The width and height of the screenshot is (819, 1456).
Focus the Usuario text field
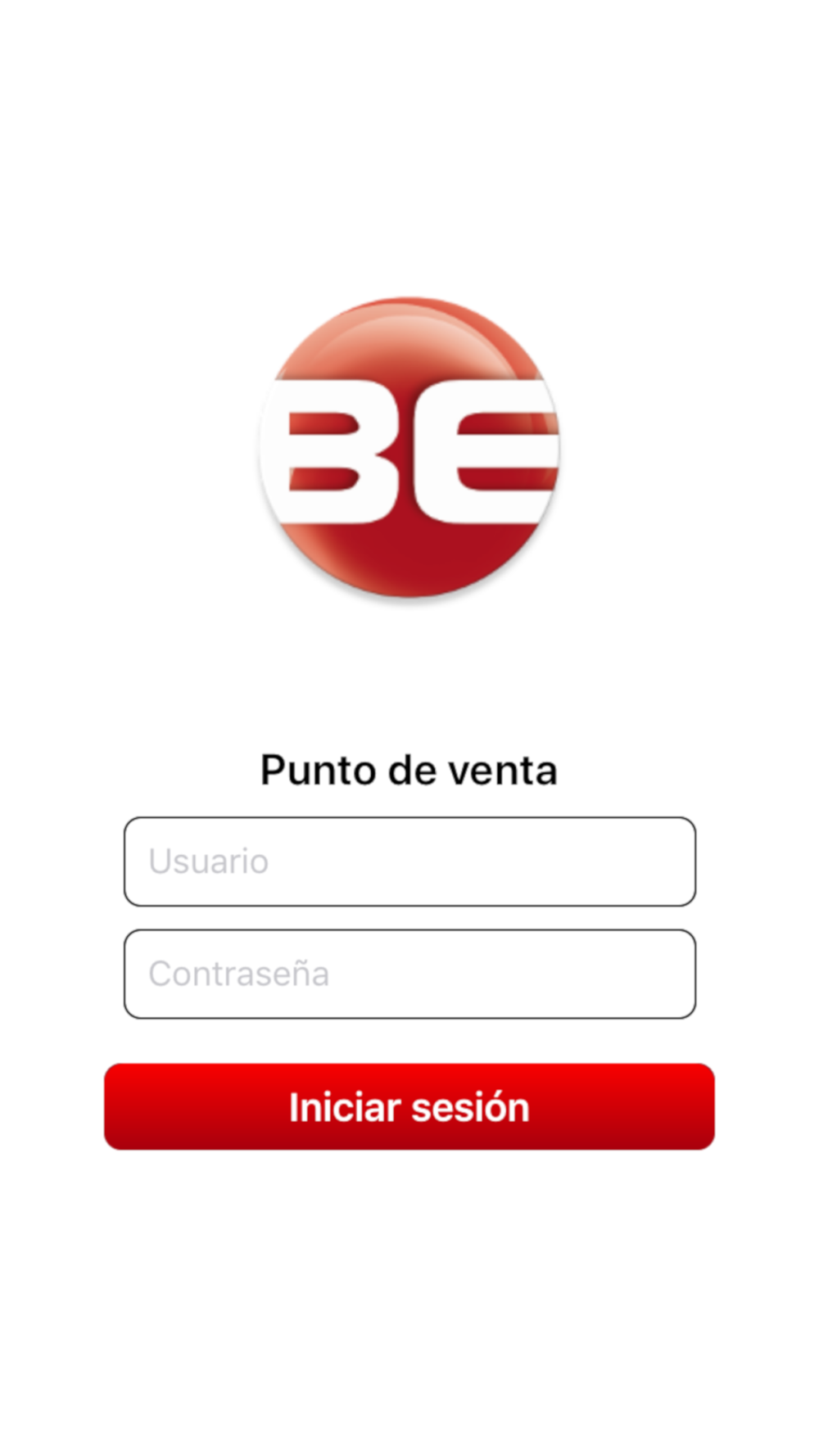409,861
